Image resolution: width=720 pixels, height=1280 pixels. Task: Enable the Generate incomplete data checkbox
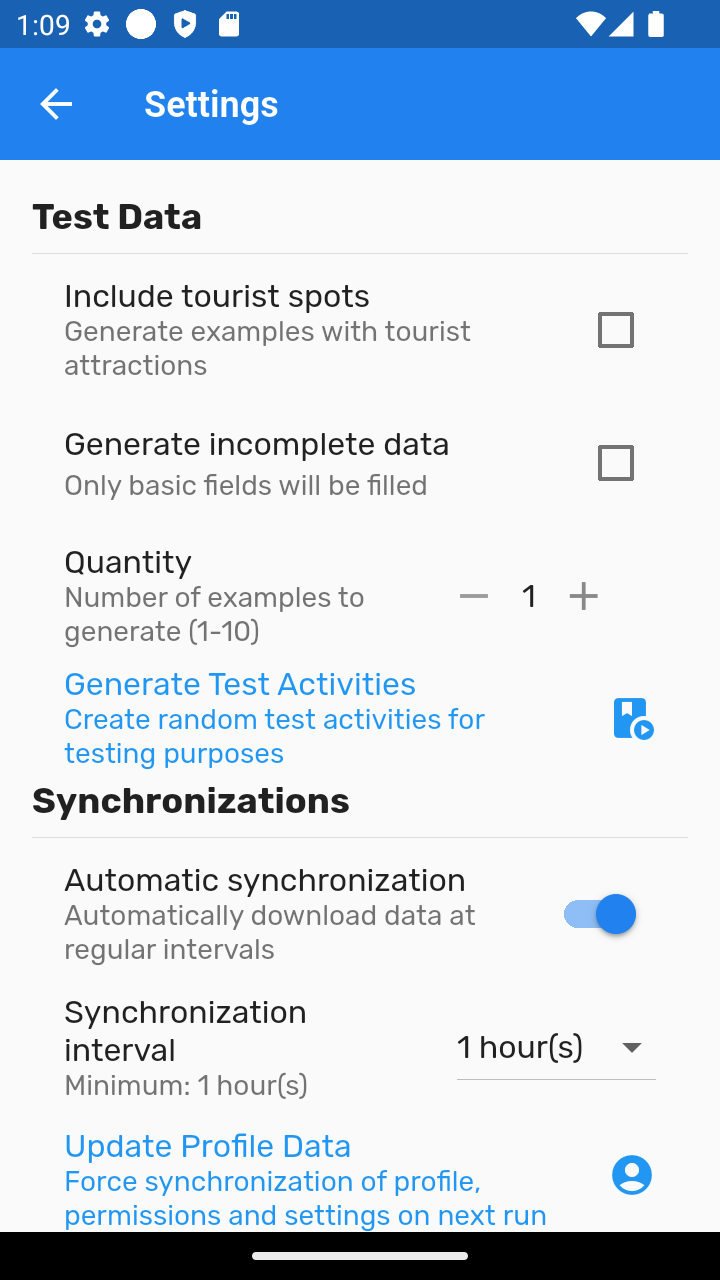[615, 463]
